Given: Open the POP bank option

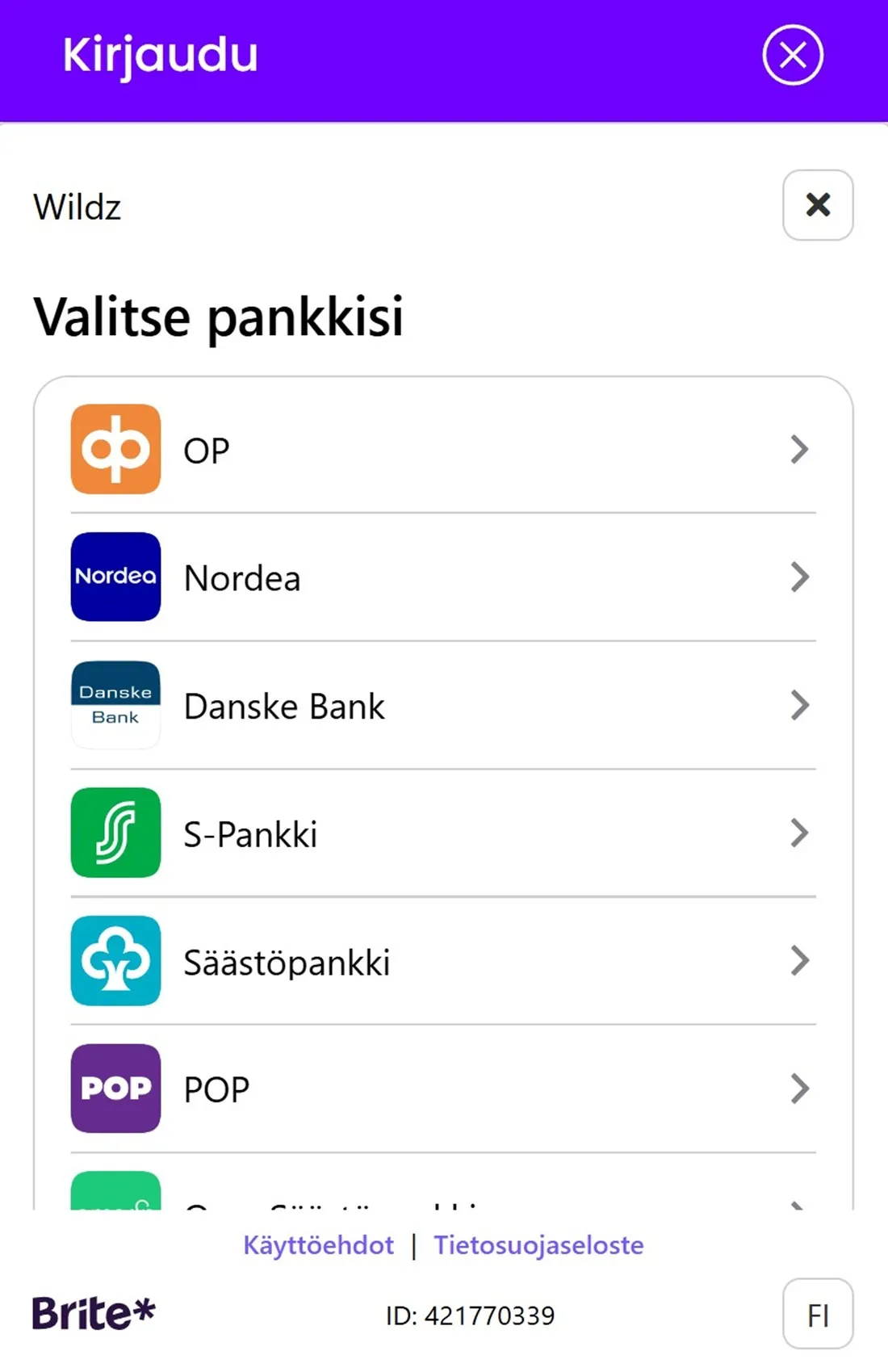Looking at the screenshot, I should click(x=443, y=1089).
